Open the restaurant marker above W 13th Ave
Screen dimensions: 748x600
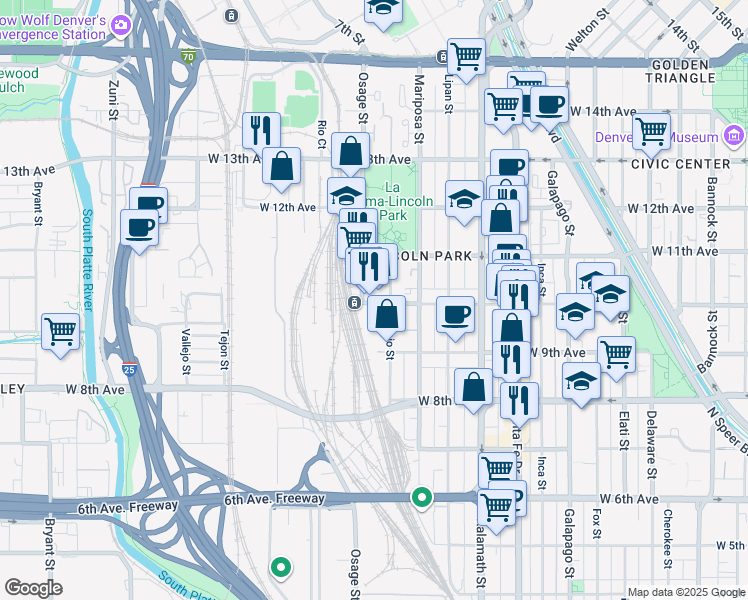[x=261, y=132]
